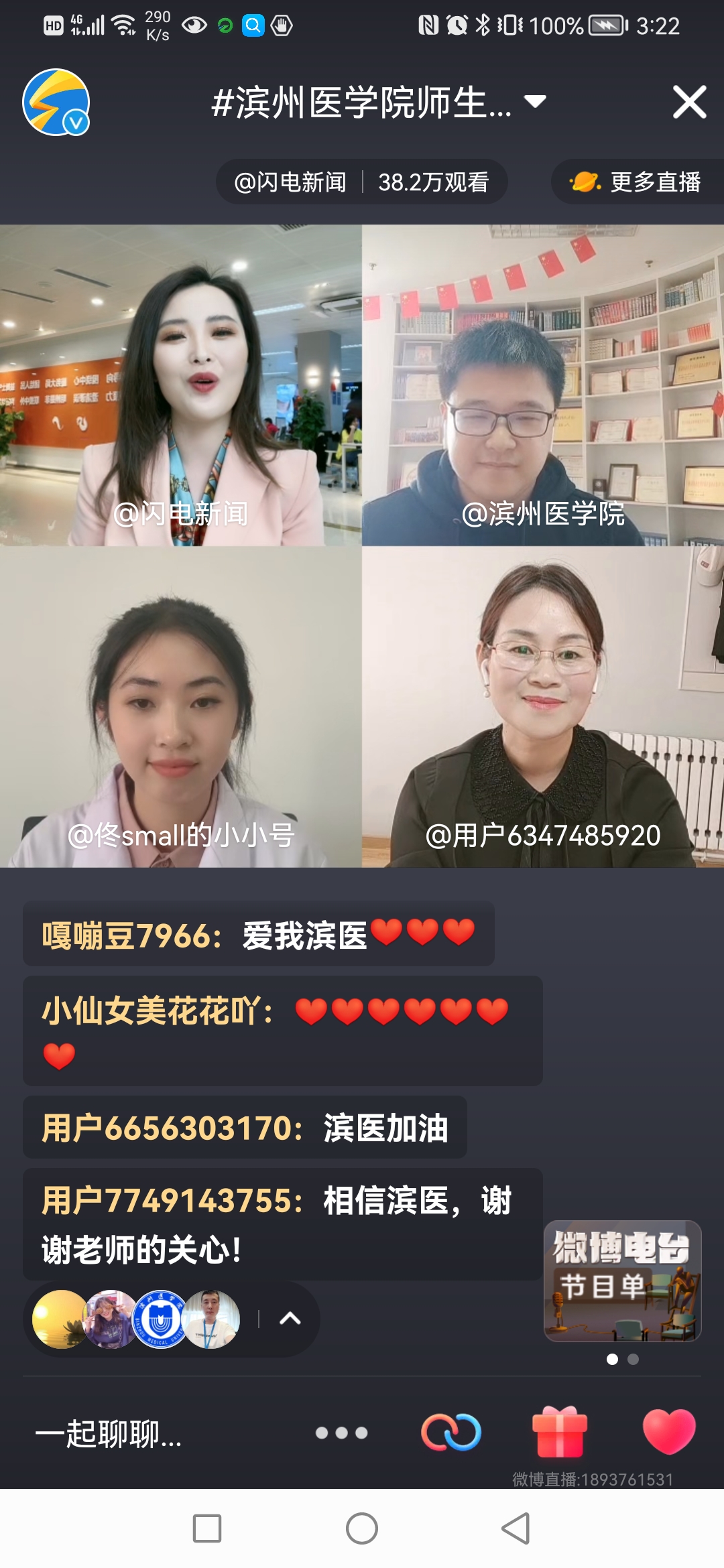
Task: Expand the #滨州医学院师生 title dropdown
Action: (535, 102)
